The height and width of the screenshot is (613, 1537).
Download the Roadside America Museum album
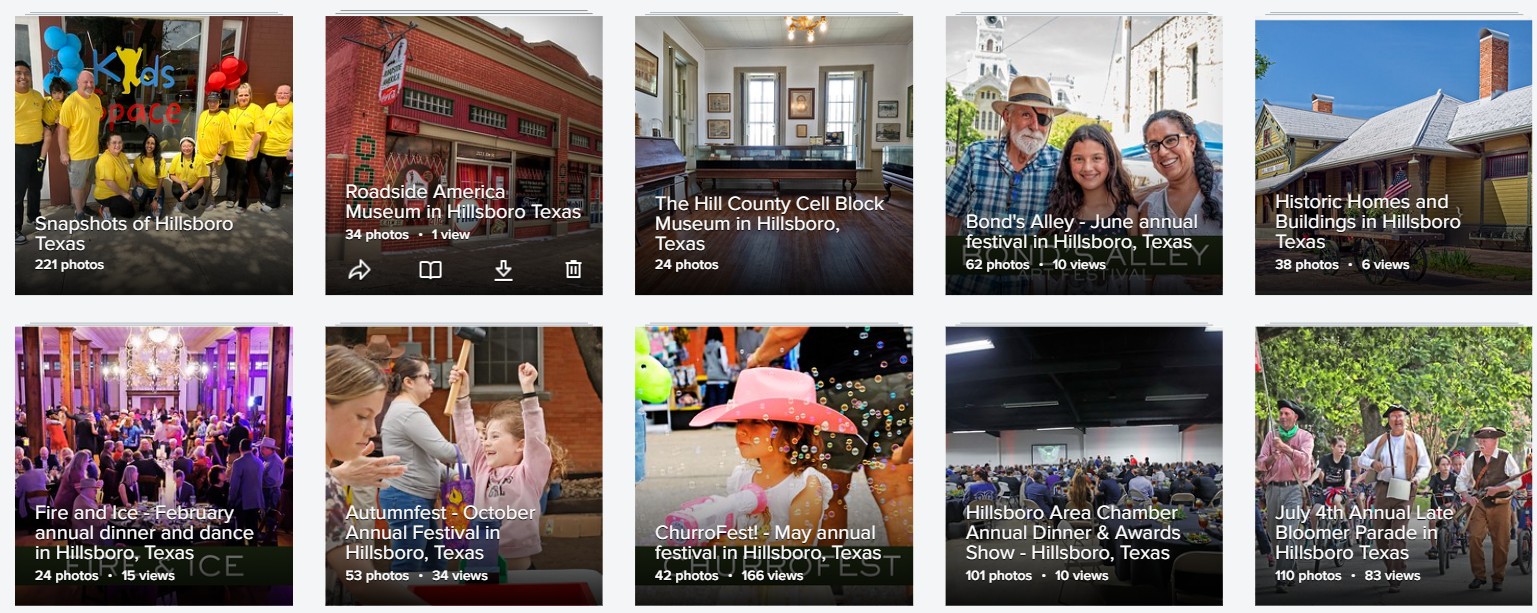[x=503, y=270]
